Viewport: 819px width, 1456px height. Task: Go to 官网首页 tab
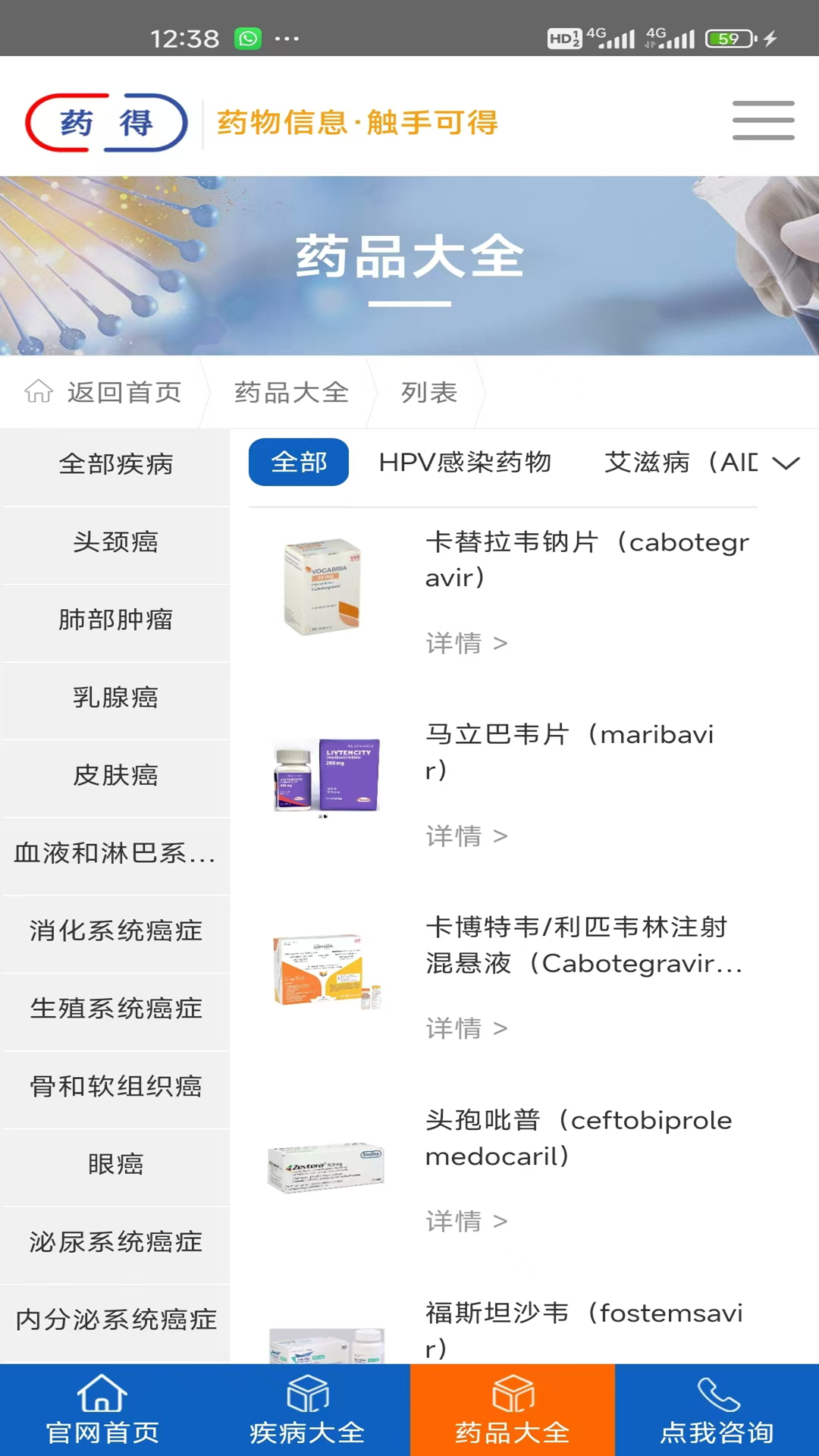[102, 1410]
